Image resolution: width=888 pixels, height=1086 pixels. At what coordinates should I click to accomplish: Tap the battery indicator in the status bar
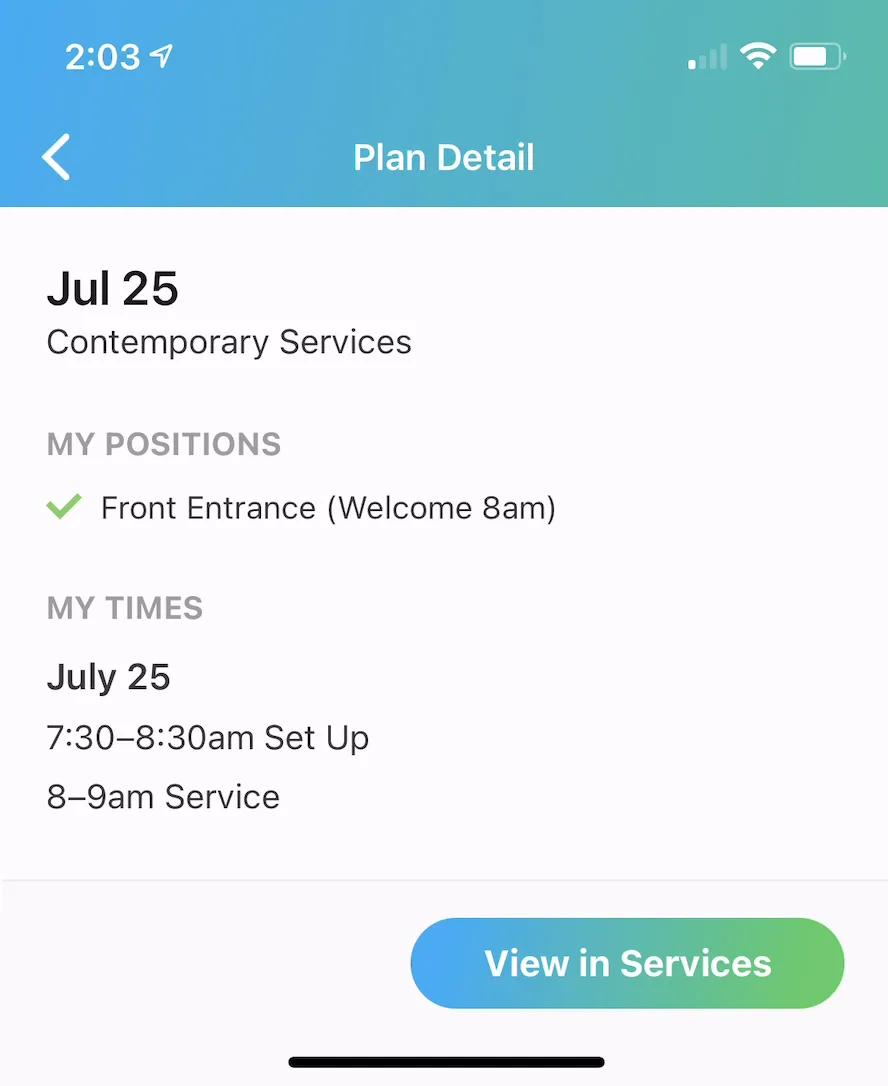[x=817, y=57]
